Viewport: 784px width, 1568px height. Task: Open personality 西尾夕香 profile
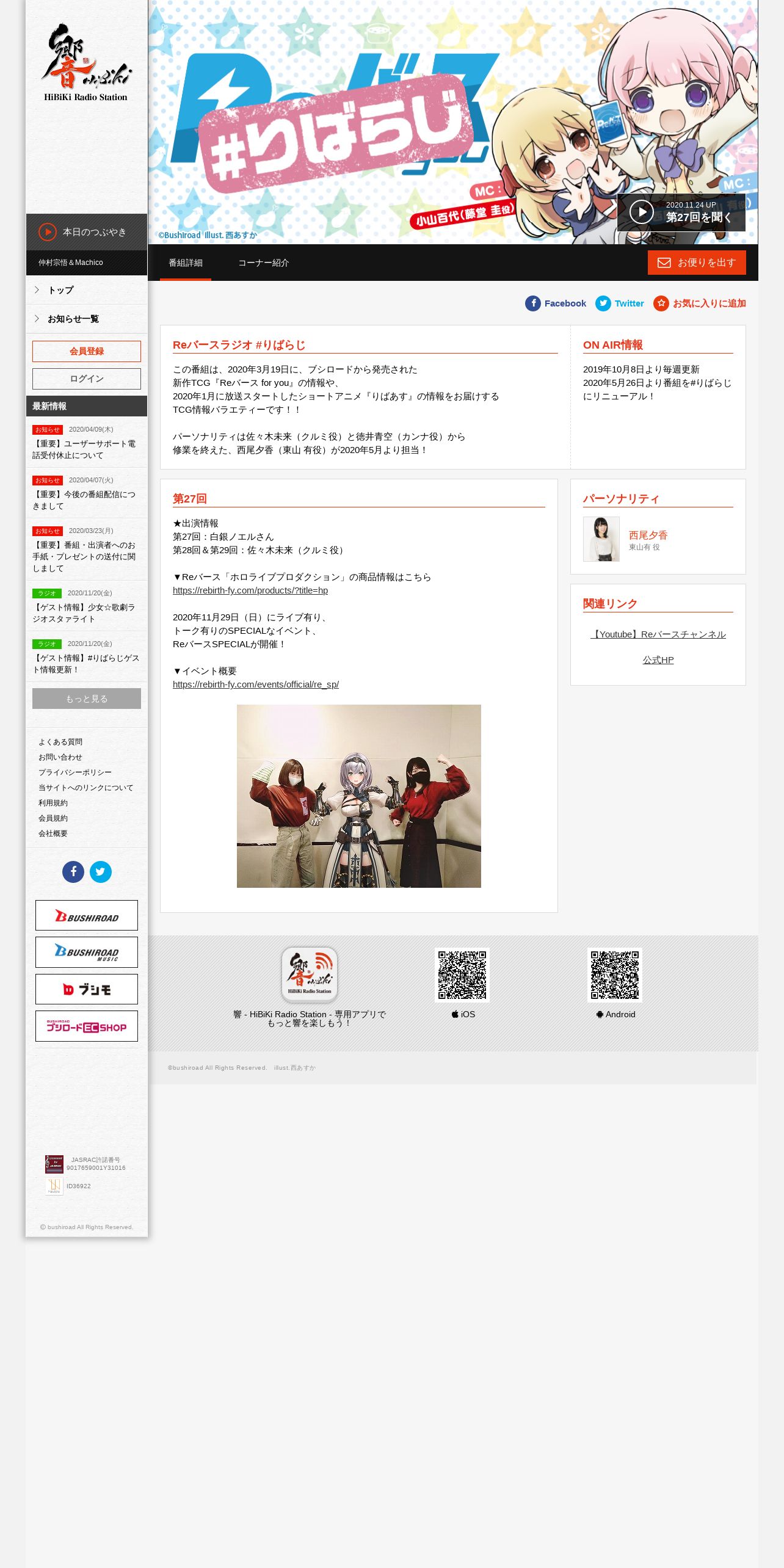[x=648, y=535]
